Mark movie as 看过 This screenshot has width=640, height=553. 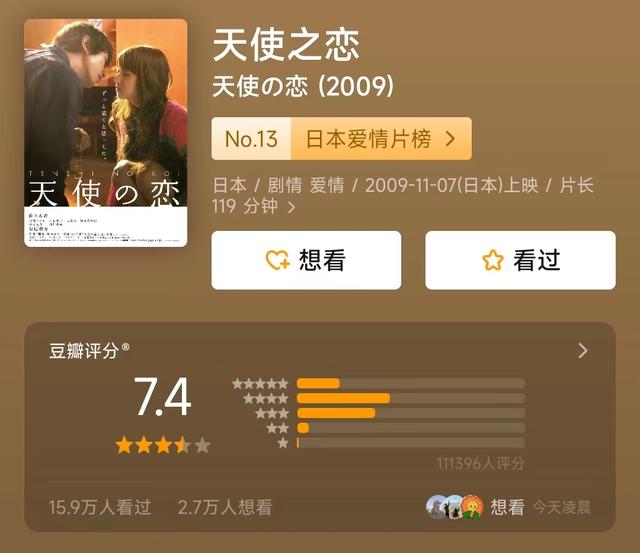tap(520, 260)
